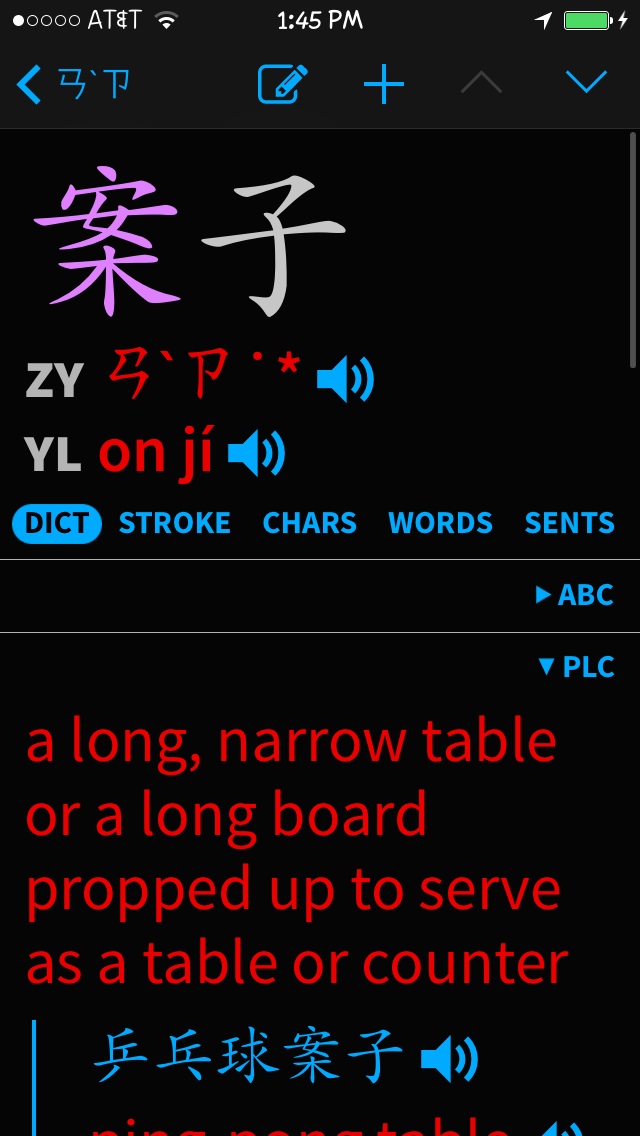Go to next entry with down chevron
Screen dimensions: 640x1136
586,82
